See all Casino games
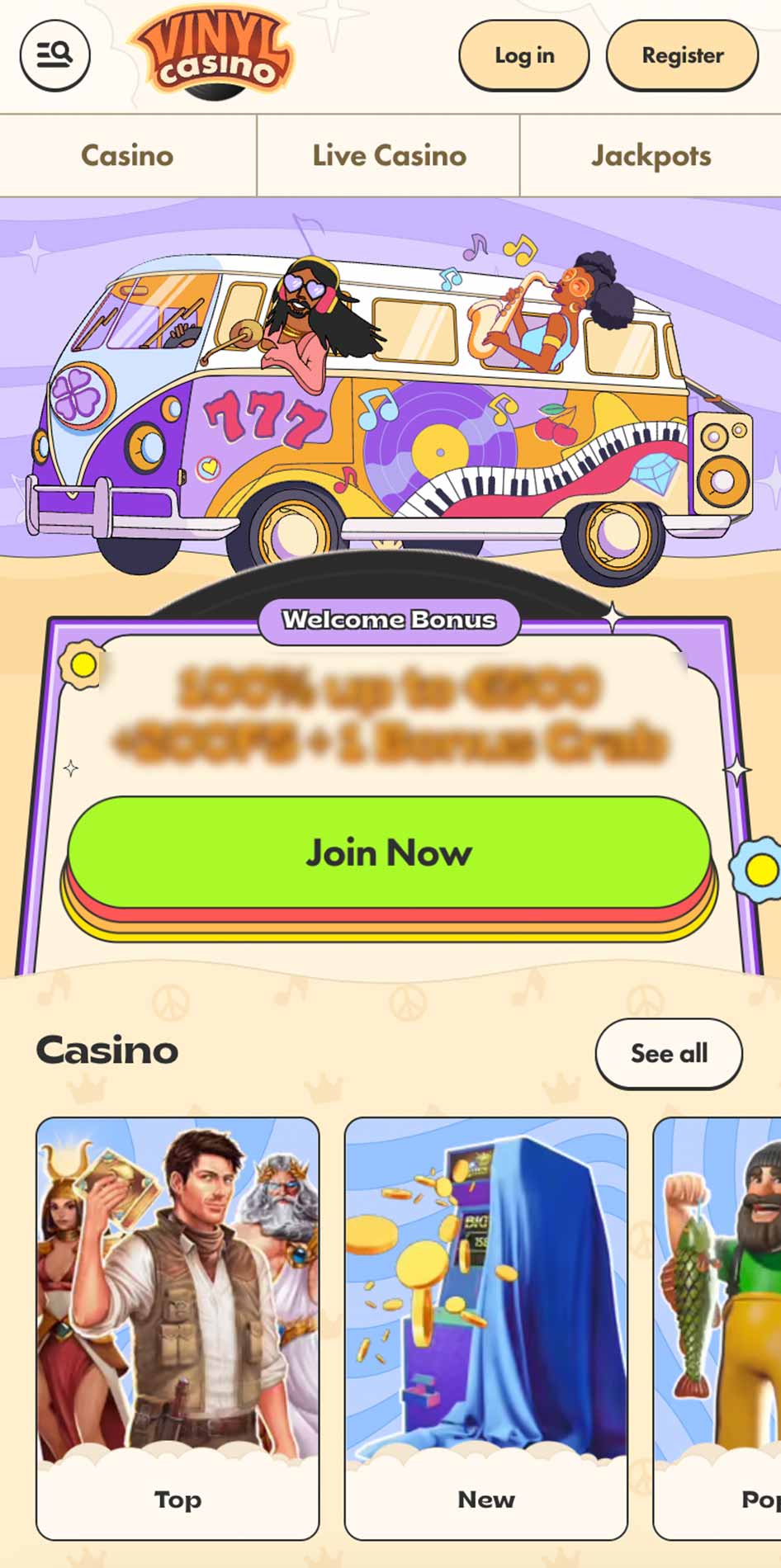This screenshot has height=1568, width=781. coord(669,1053)
